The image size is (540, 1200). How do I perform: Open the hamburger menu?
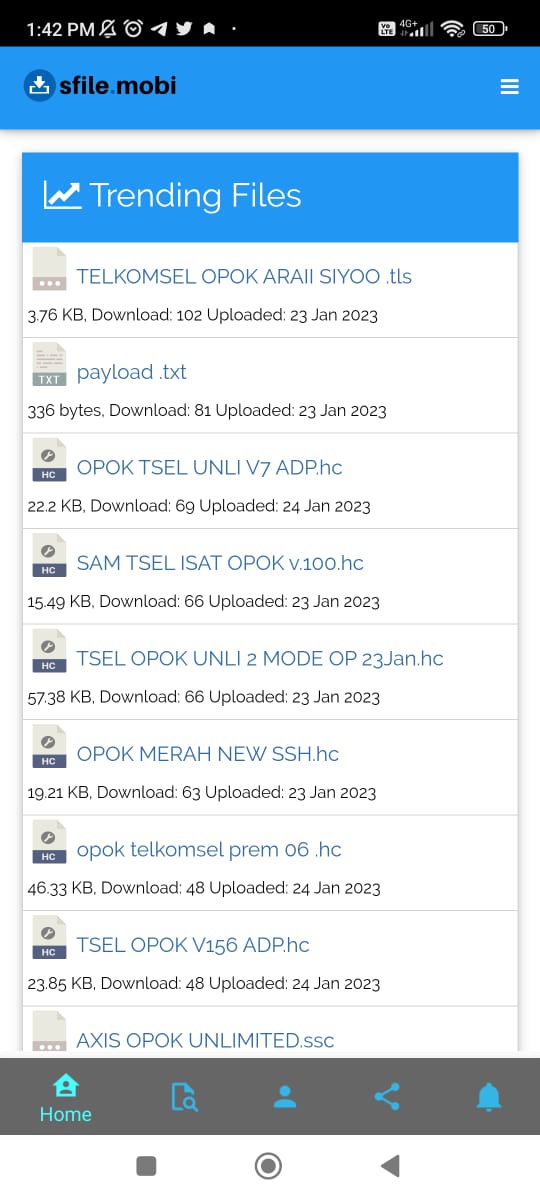tap(509, 87)
